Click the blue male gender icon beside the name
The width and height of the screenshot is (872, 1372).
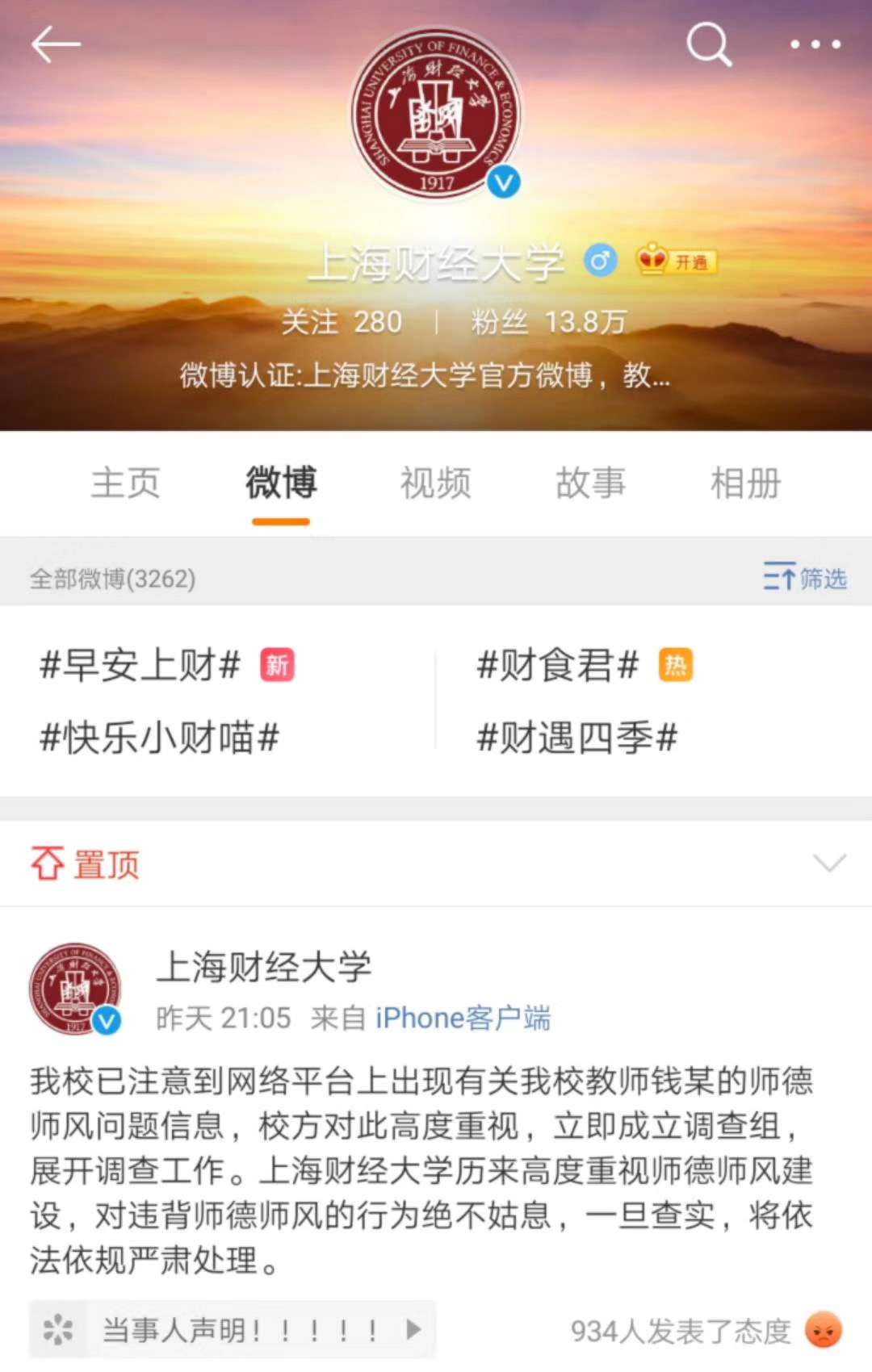(x=601, y=258)
